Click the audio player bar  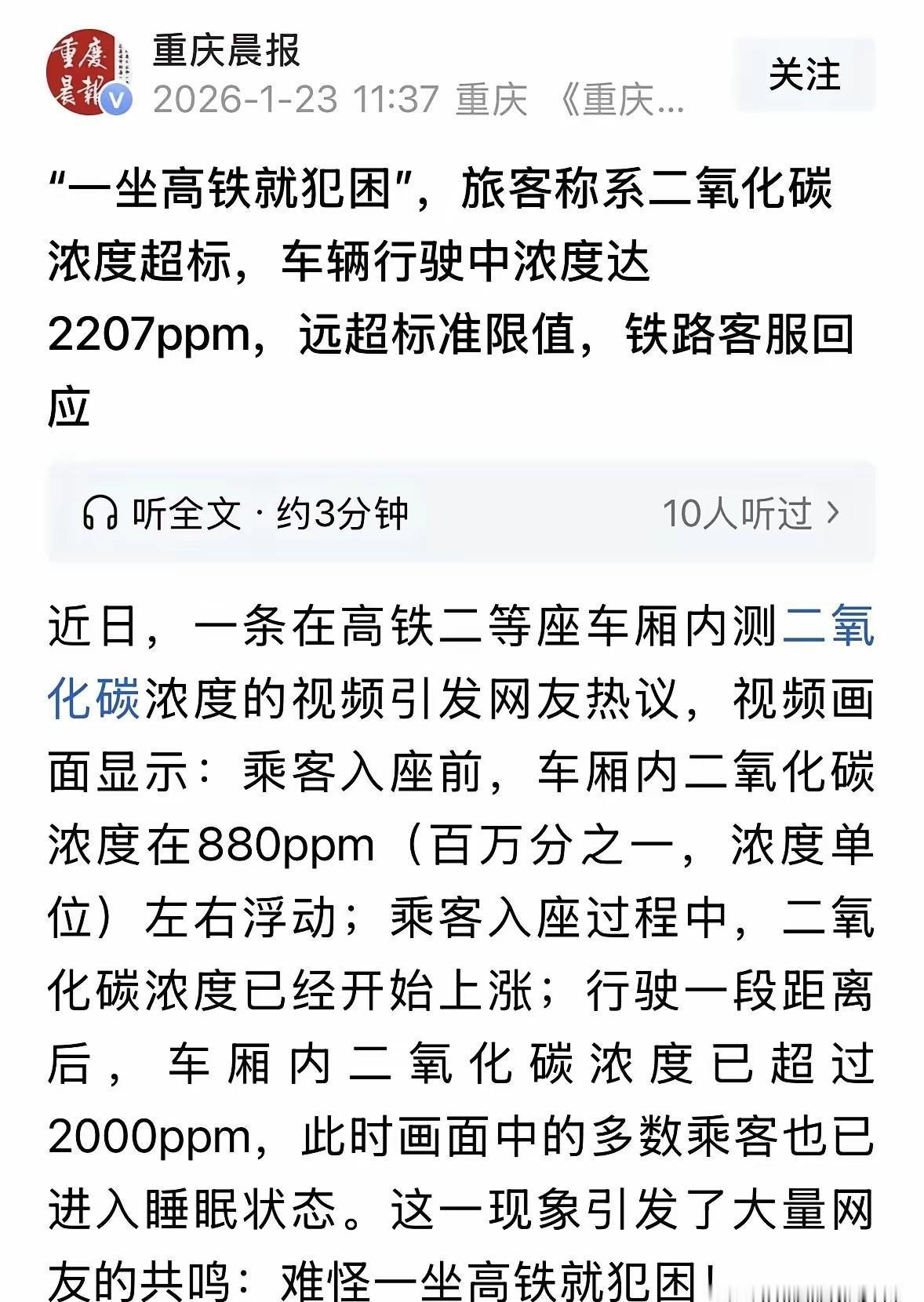(x=462, y=511)
